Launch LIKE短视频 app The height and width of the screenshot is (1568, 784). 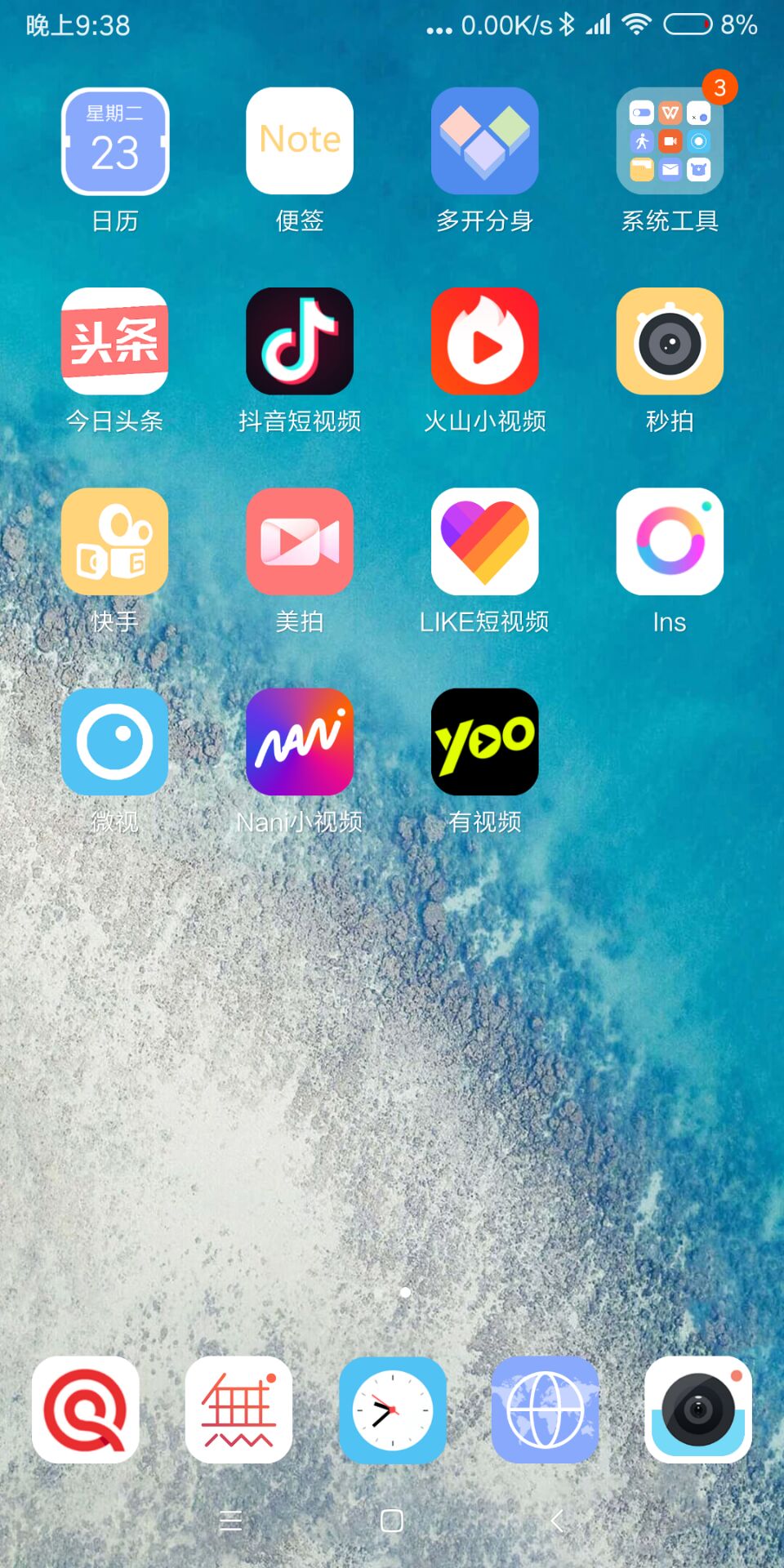click(484, 541)
